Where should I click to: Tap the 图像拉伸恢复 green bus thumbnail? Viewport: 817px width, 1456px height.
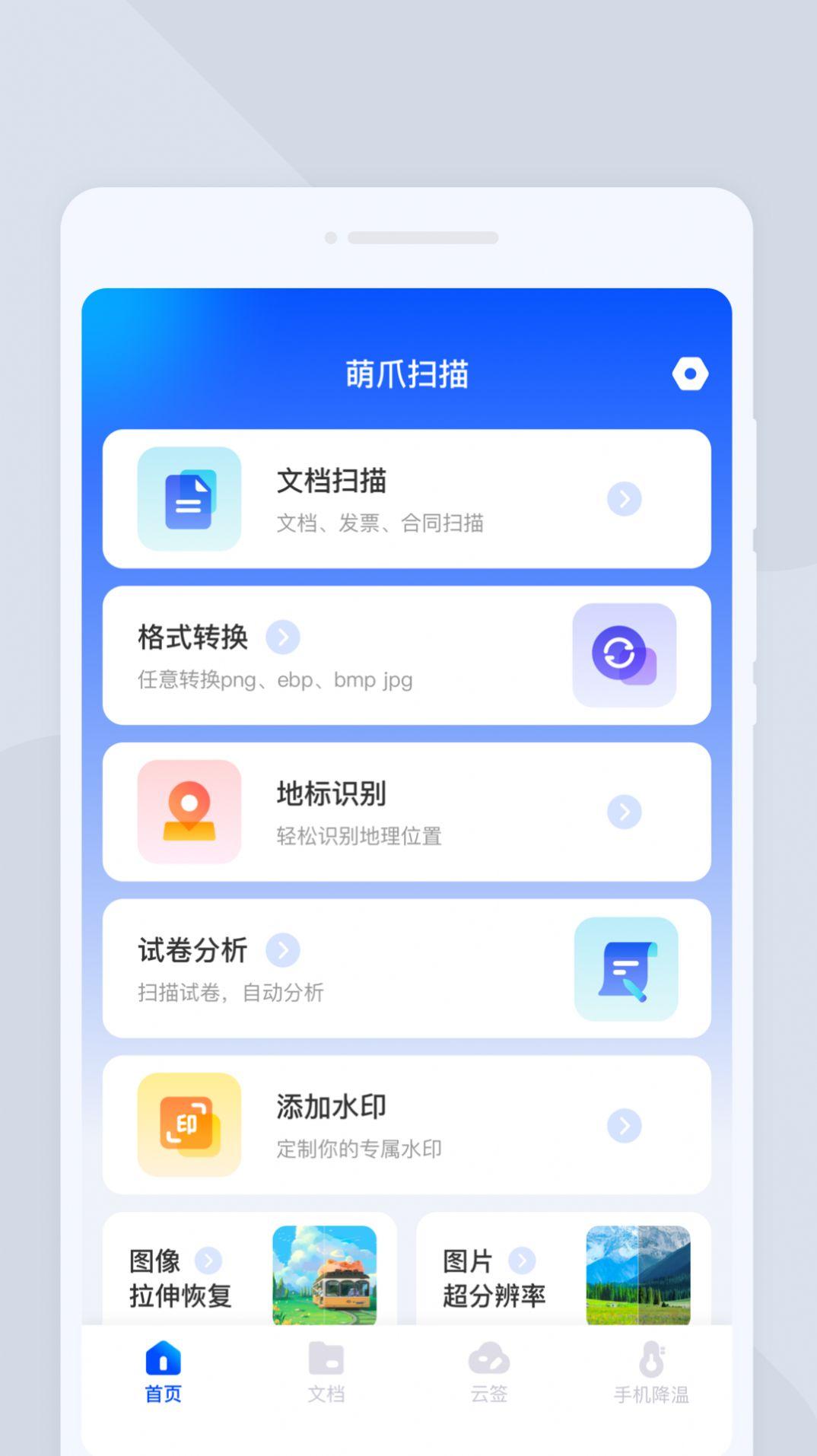(325, 1275)
